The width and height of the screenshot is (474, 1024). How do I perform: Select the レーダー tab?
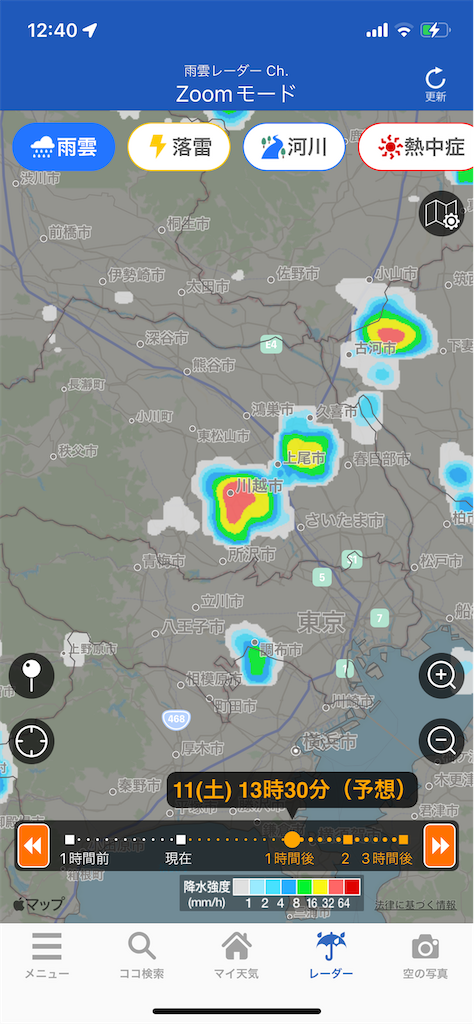tap(332, 957)
